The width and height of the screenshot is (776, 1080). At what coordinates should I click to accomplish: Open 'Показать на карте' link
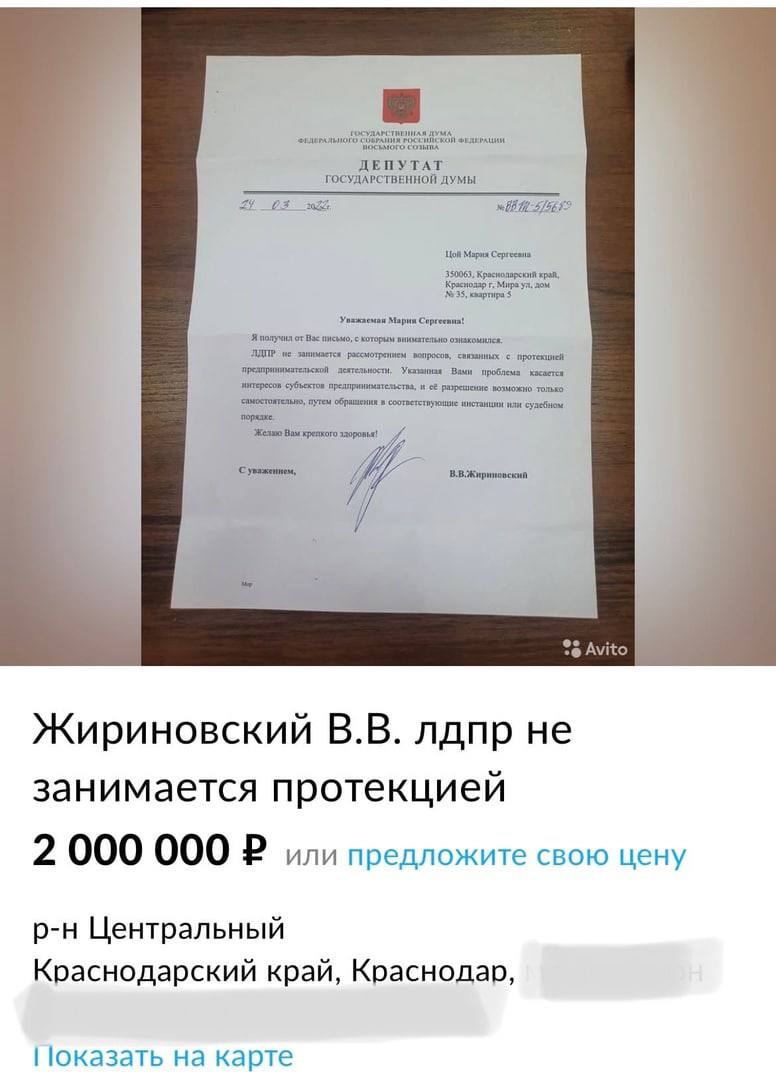pyautogui.click(x=164, y=1056)
